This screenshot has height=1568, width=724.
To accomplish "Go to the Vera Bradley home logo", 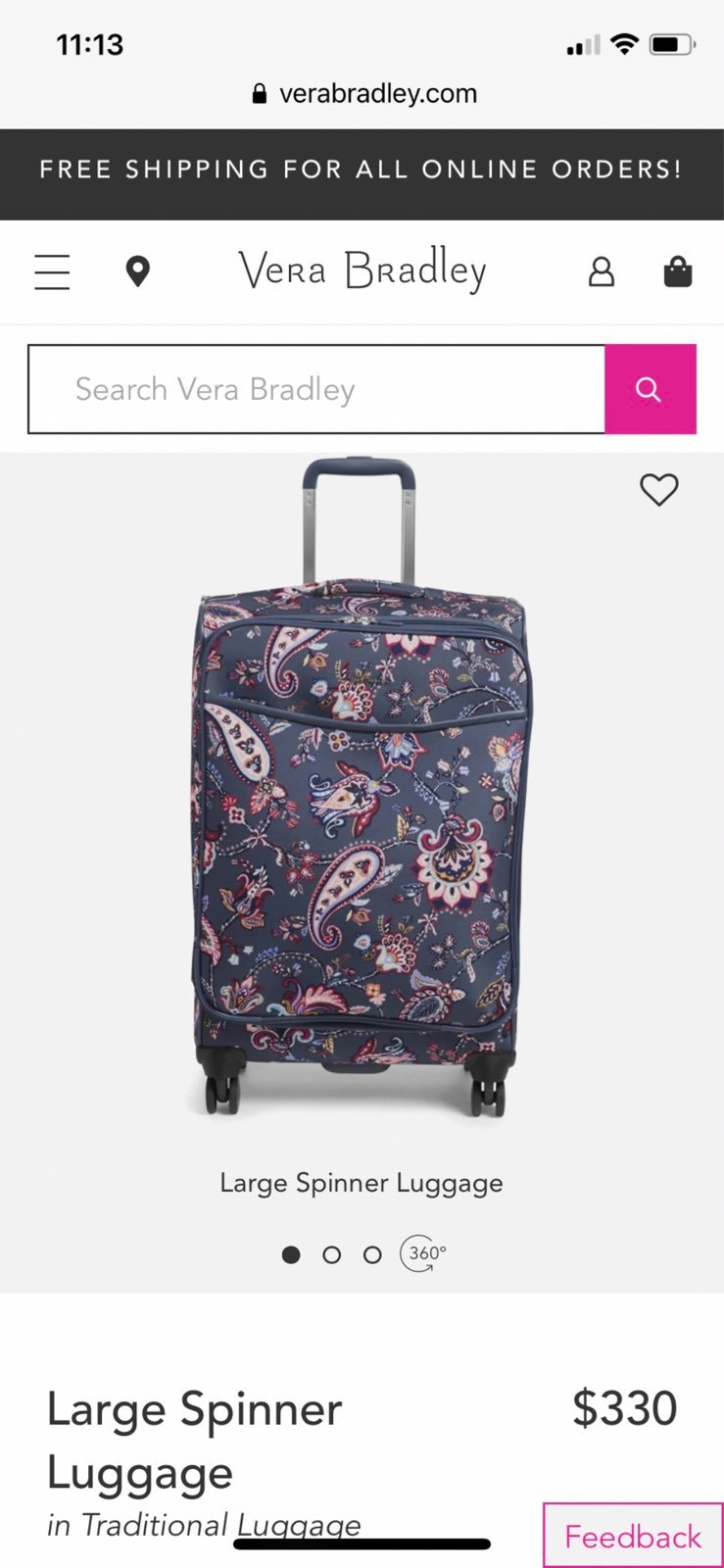I will [362, 269].
